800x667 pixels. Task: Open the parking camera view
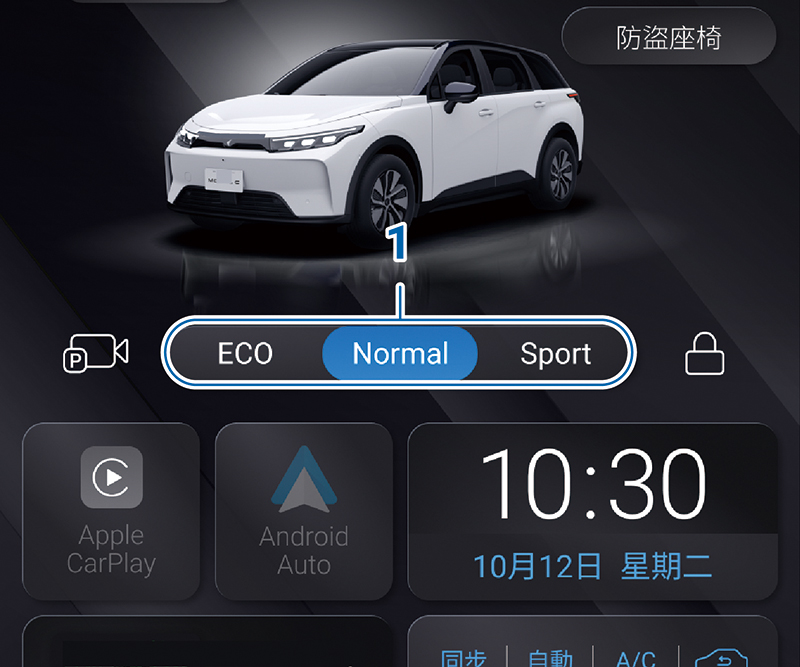coord(96,354)
